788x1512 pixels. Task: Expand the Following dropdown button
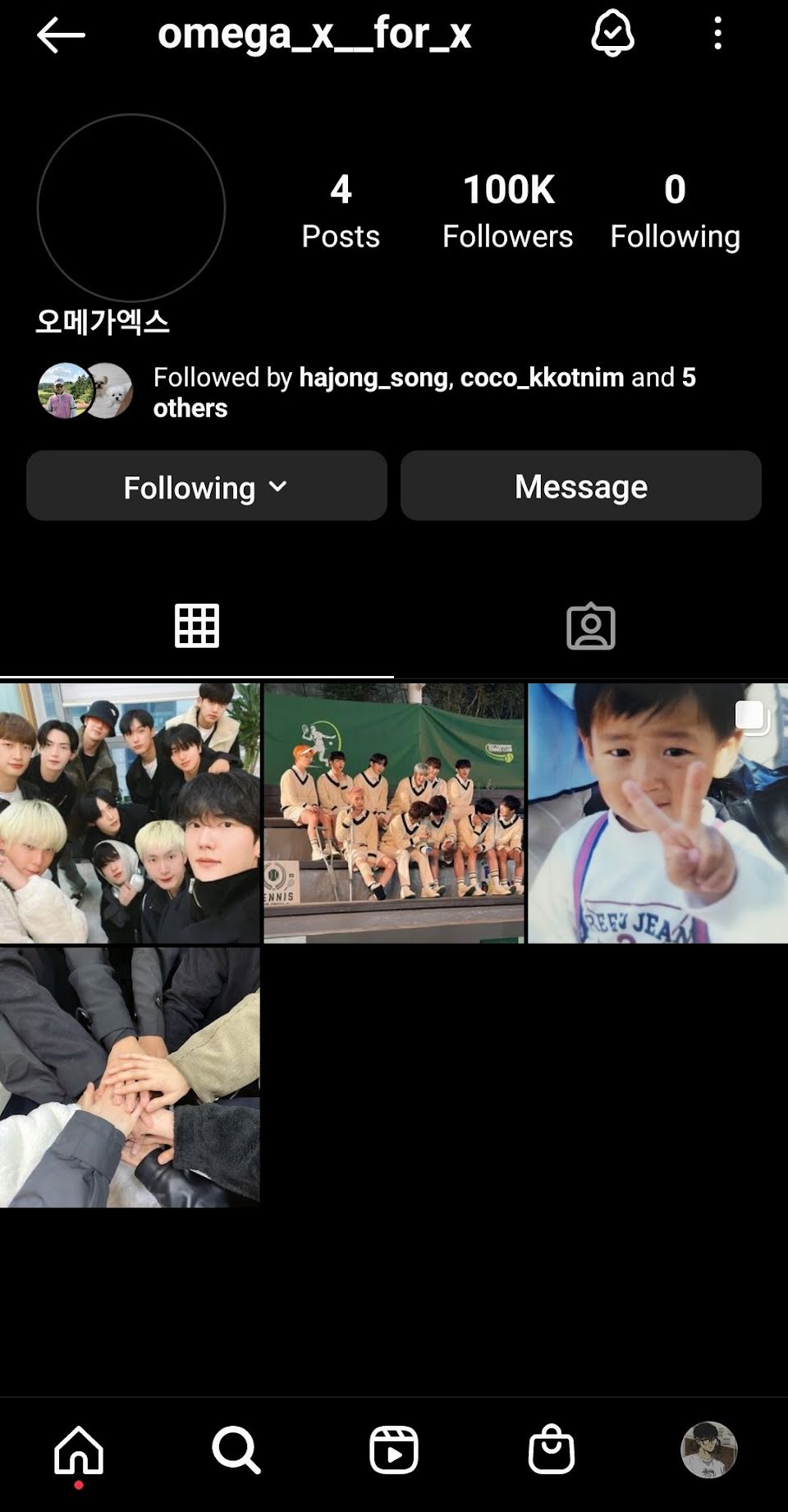(206, 486)
